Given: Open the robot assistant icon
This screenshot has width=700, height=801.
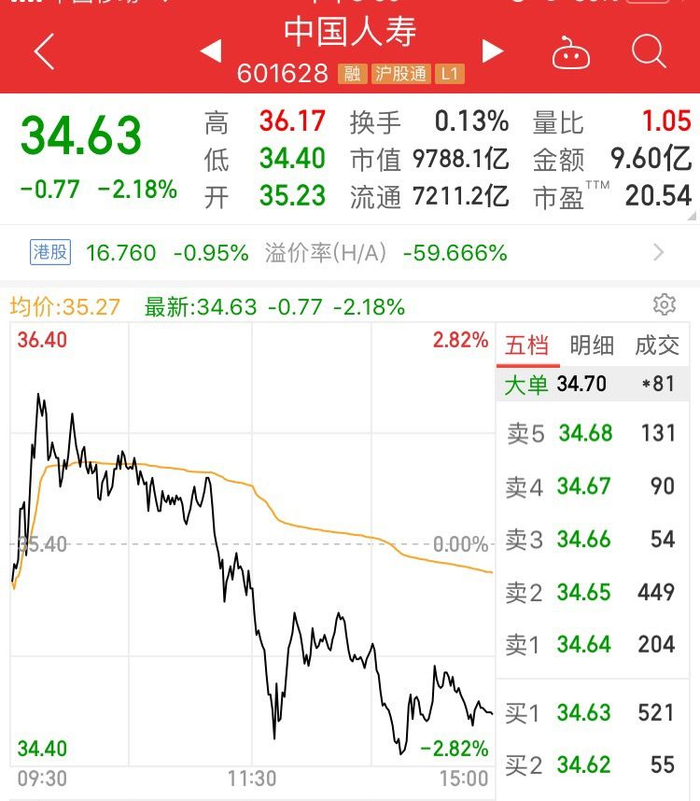Looking at the screenshot, I should (x=571, y=52).
